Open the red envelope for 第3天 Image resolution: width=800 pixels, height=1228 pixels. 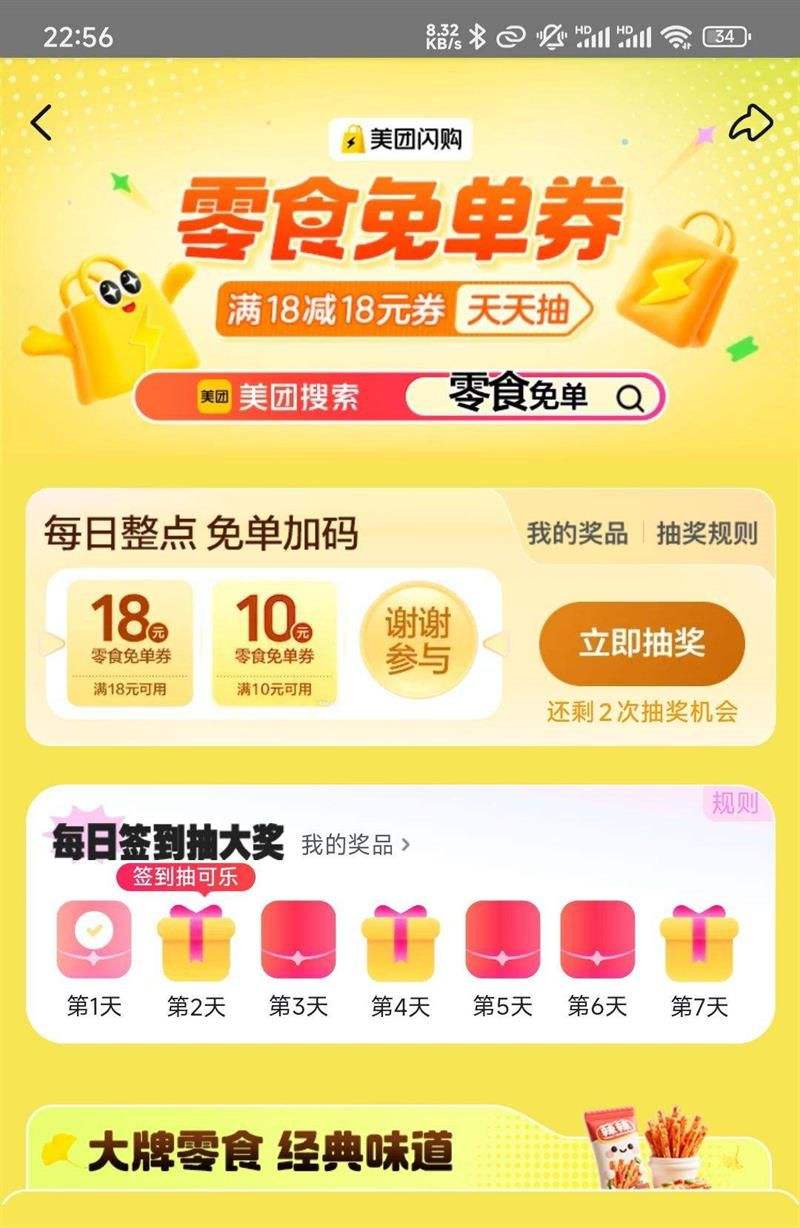[299, 942]
